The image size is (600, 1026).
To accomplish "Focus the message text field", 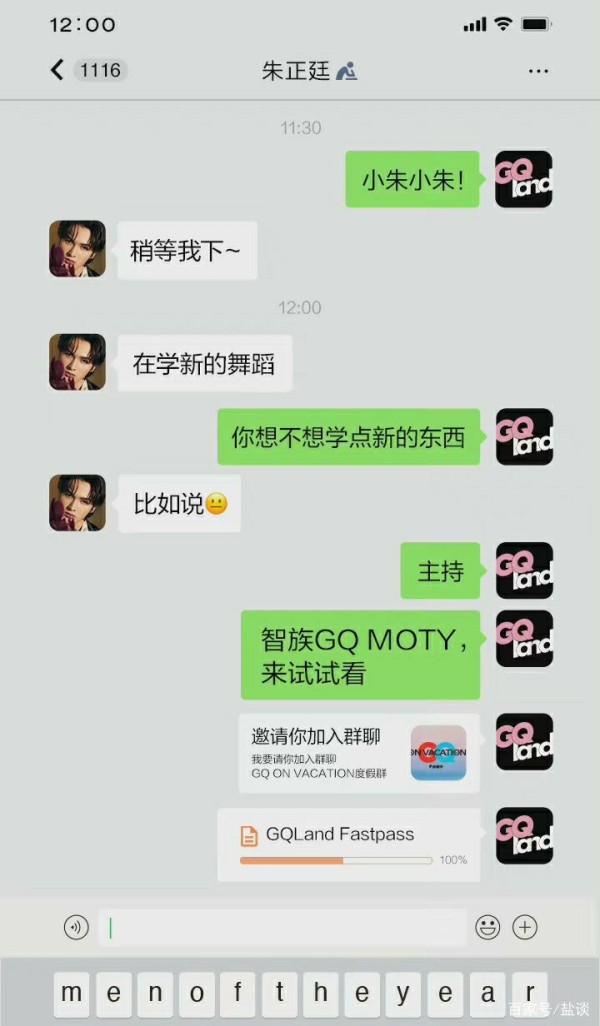I will [282, 927].
